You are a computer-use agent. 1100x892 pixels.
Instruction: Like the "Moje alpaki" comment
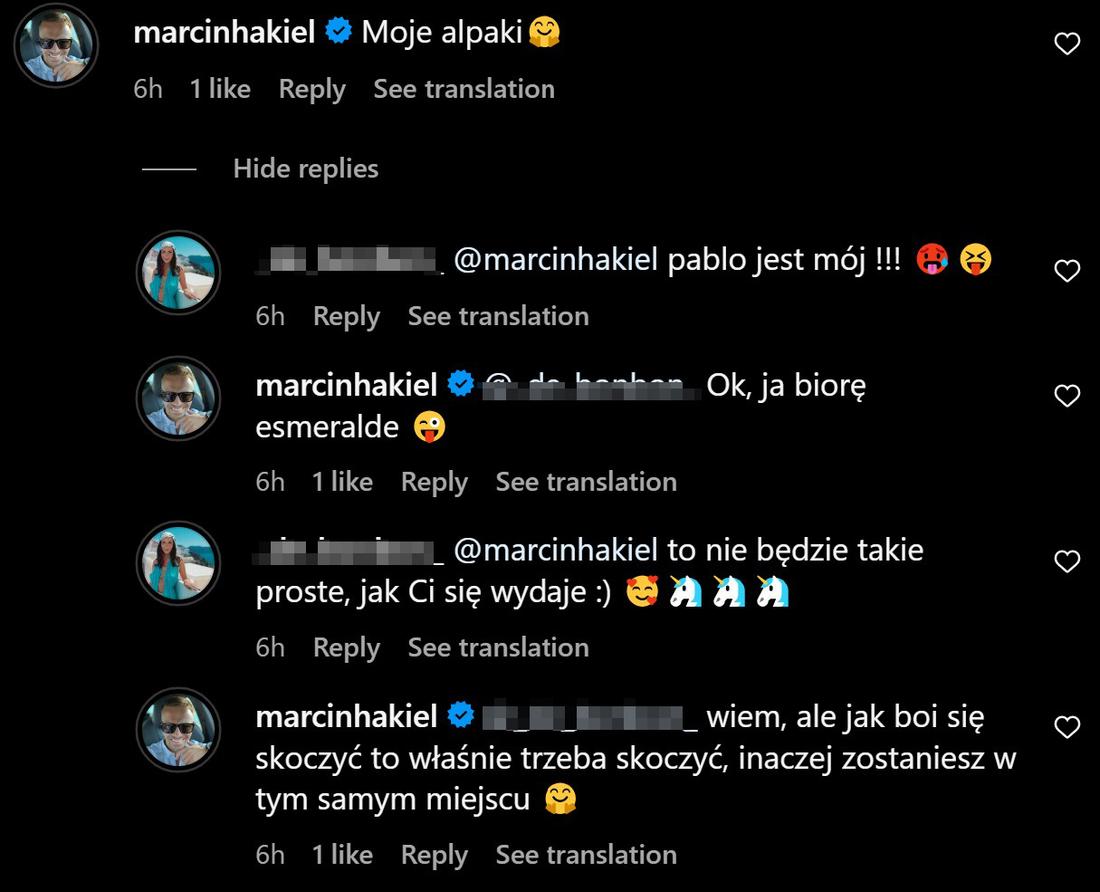pos(1068,43)
